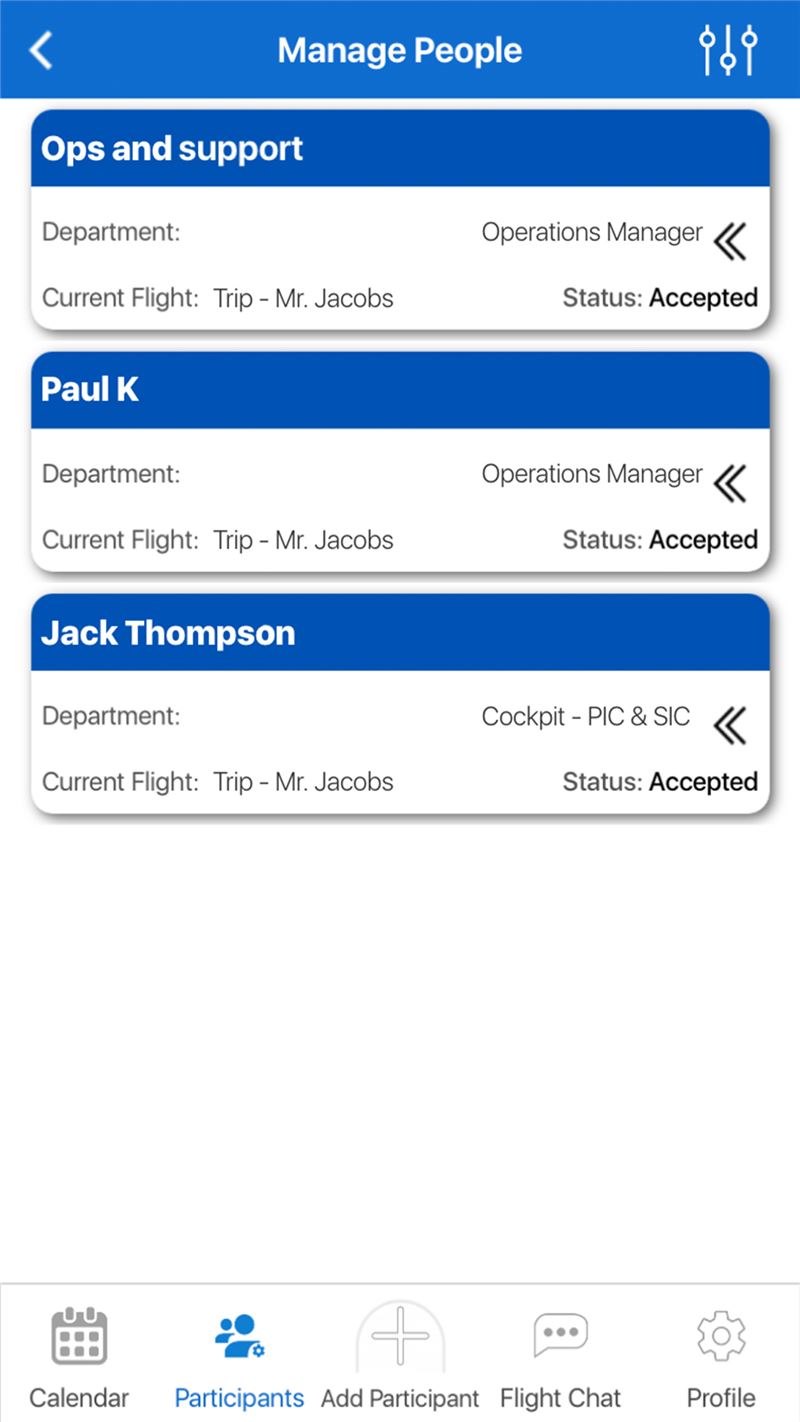
Task: Go to the Profile tab
Action: 721,1355
